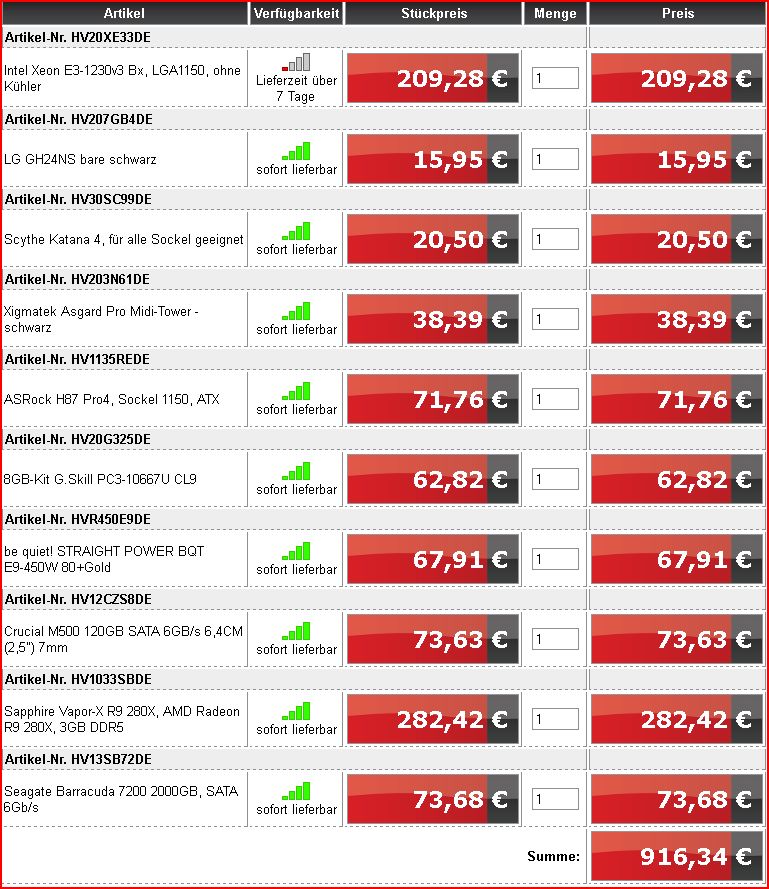769x889 pixels.
Task: Tap quantity box for Crucial M500 SSD
Action: [x=555, y=639]
